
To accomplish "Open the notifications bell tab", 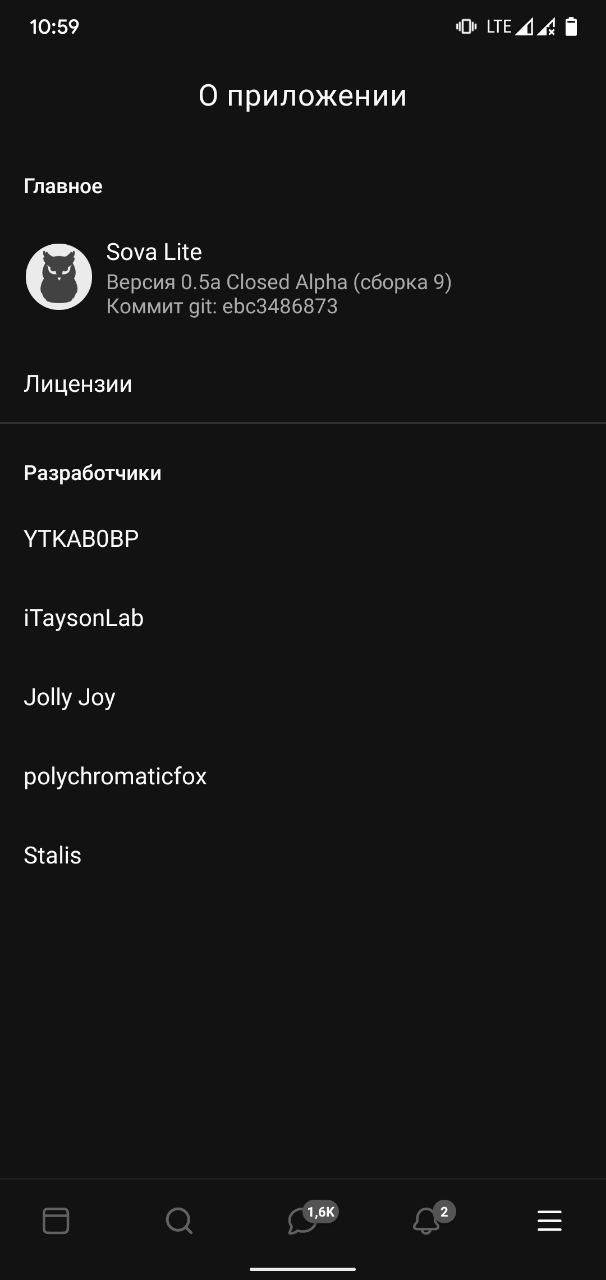I will point(426,1220).
